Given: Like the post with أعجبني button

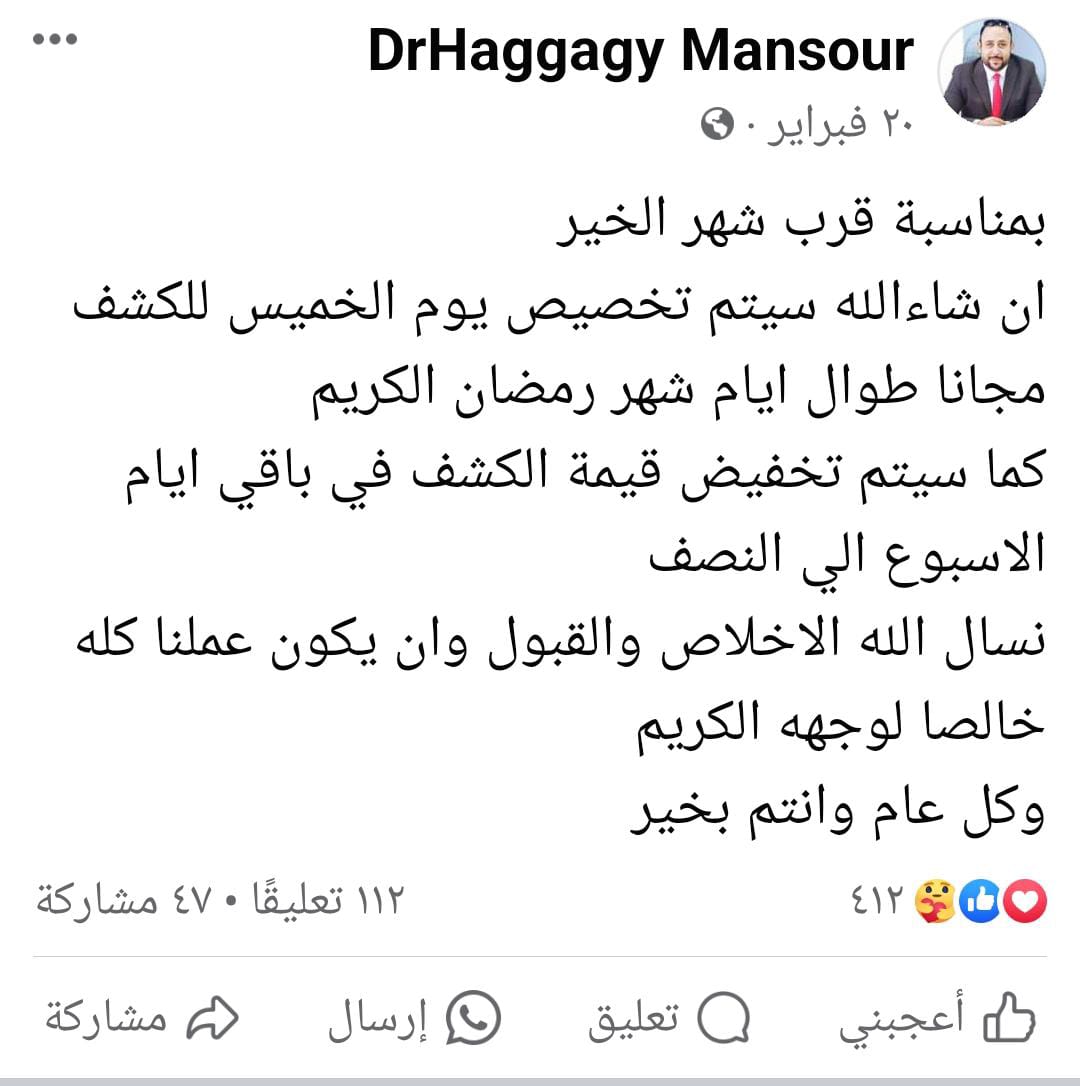Looking at the screenshot, I should point(936,1020).
